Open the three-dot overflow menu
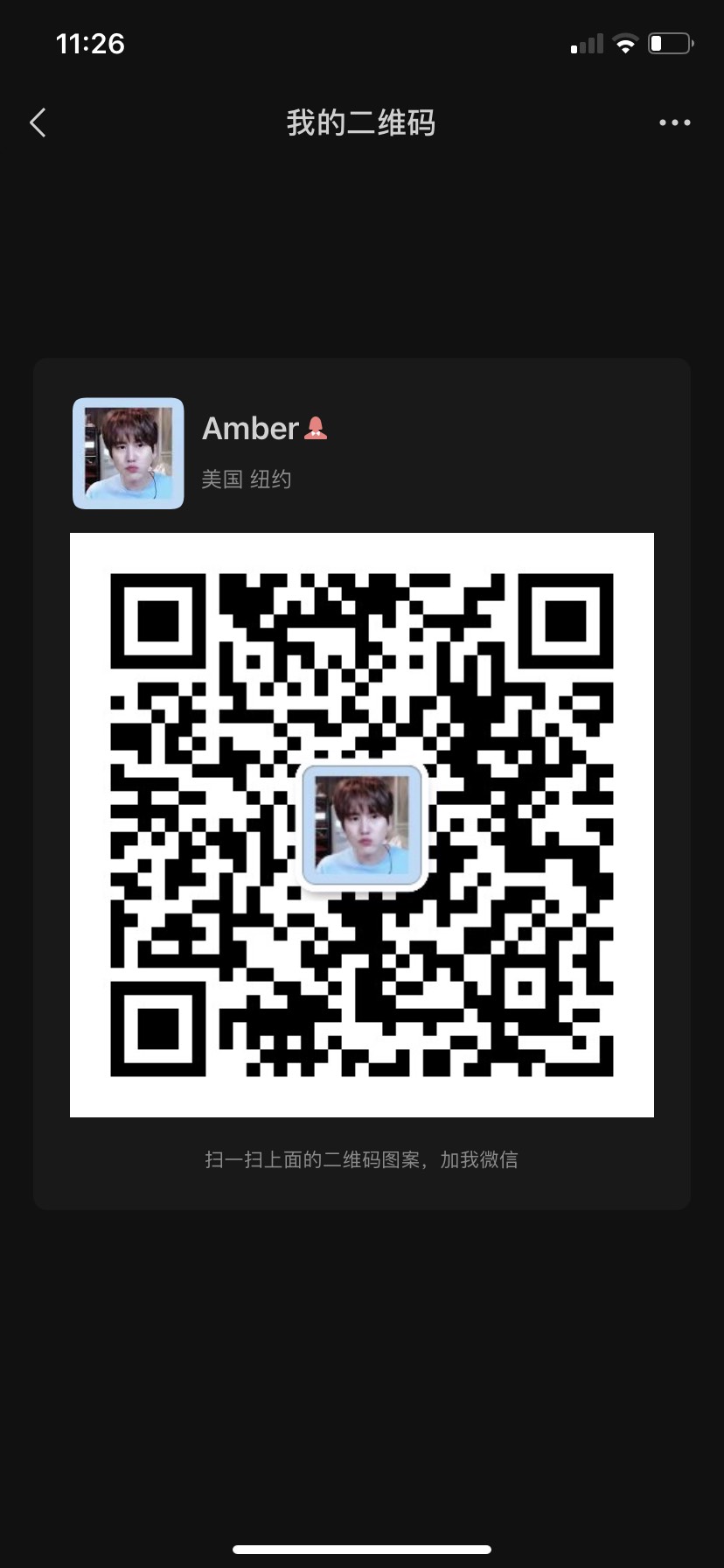Image resolution: width=724 pixels, height=1568 pixels. tap(674, 123)
